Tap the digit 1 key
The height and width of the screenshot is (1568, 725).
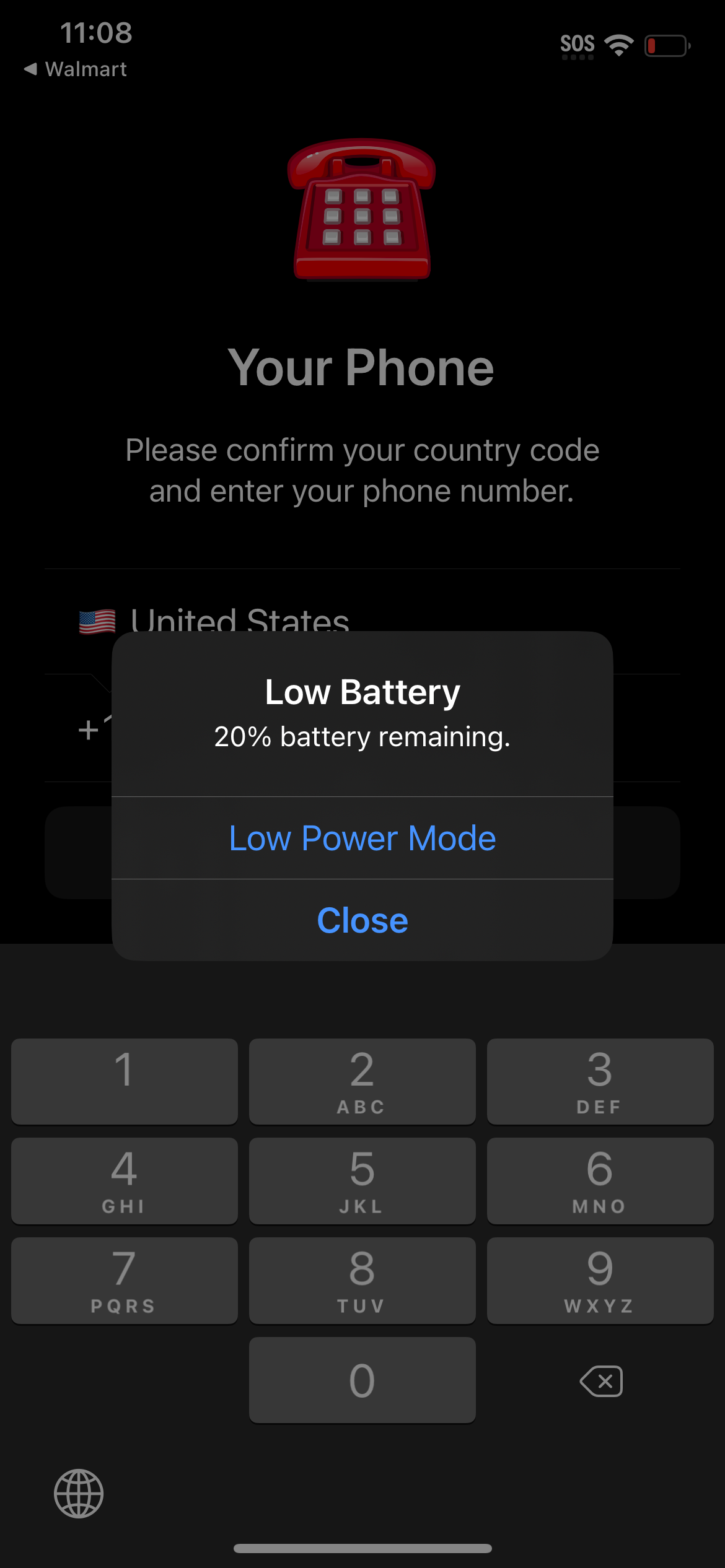click(x=124, y=1081)
